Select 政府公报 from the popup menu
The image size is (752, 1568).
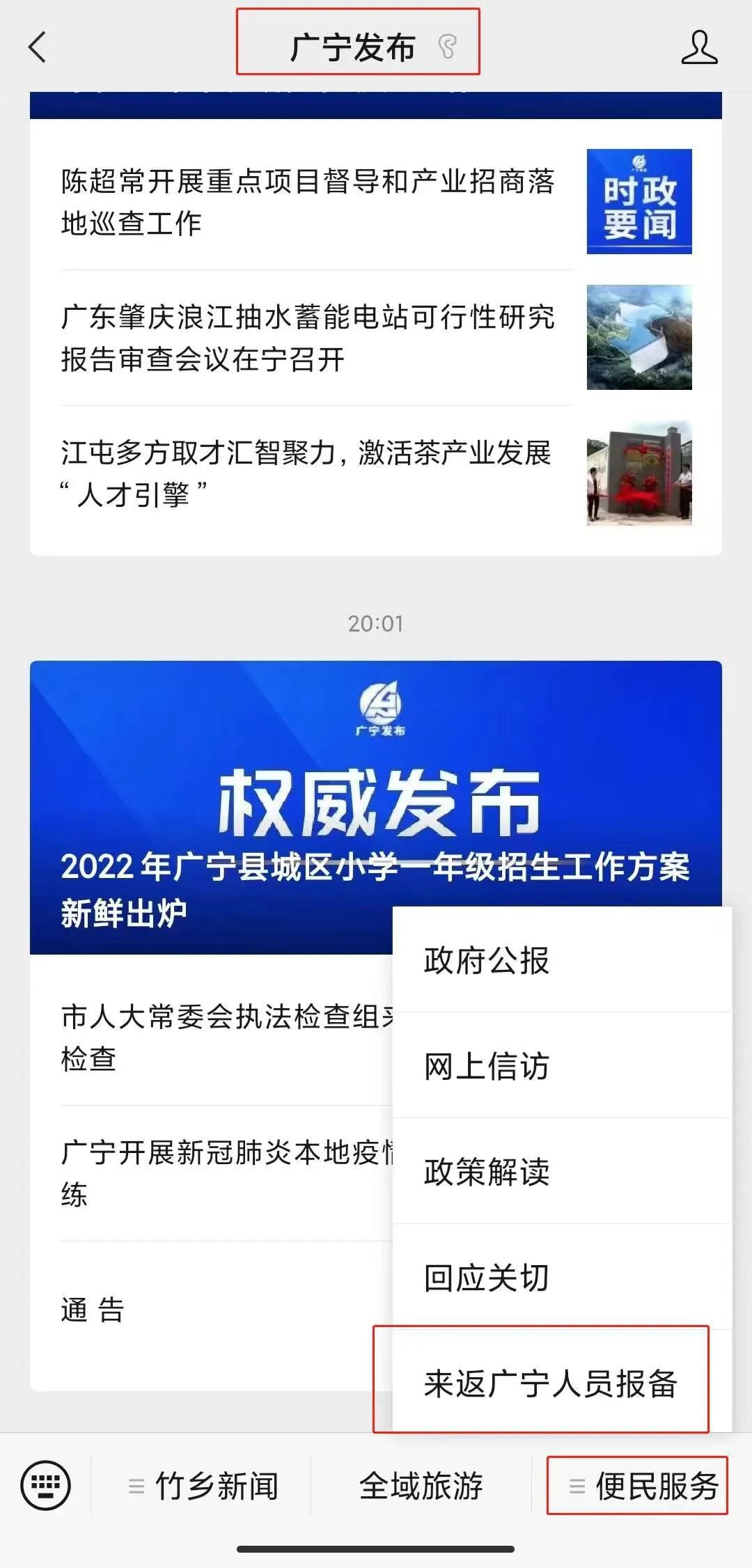561,961
